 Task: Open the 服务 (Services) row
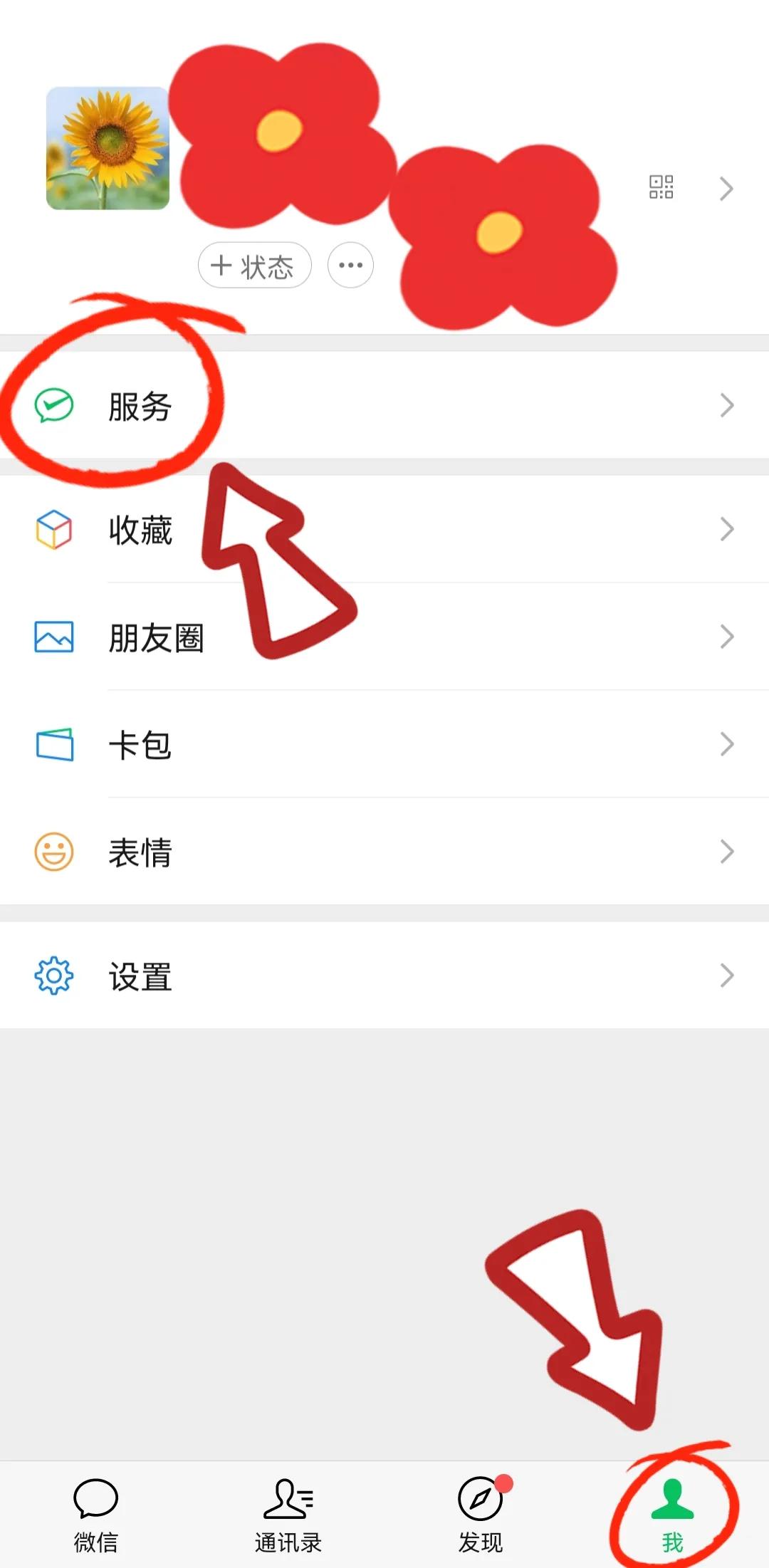click(x=384, y=406)
